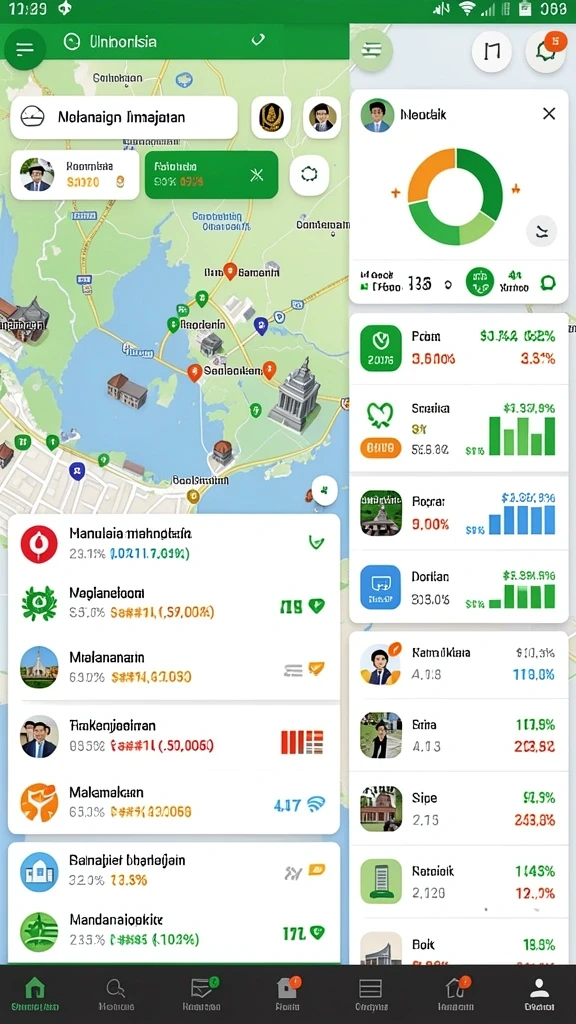Open the Prom stats card
The width and height of the screenshot is (576, 1024).
click(458, 348)
